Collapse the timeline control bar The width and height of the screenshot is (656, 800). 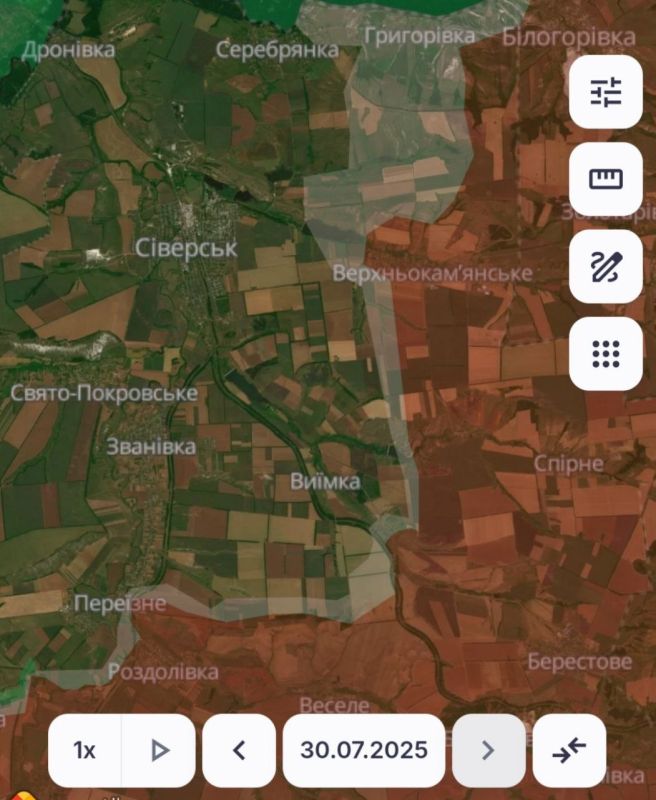pyautogui.click(x=569, y=750)
